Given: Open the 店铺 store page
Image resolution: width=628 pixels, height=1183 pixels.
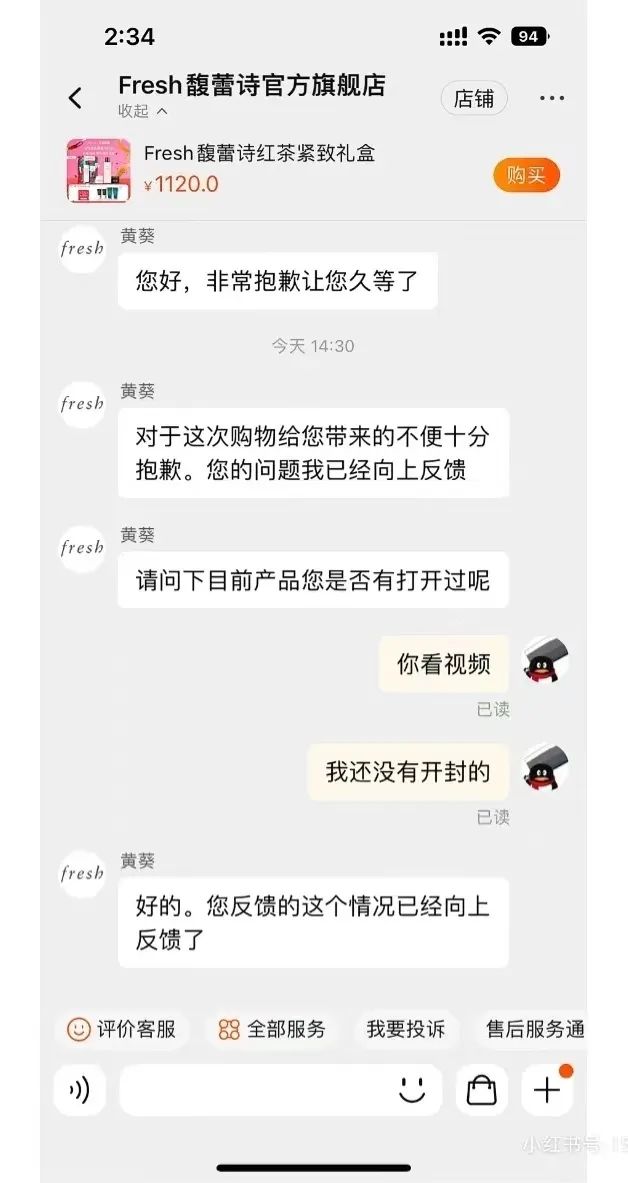Looking at the screenshot, I should point(474,99).
